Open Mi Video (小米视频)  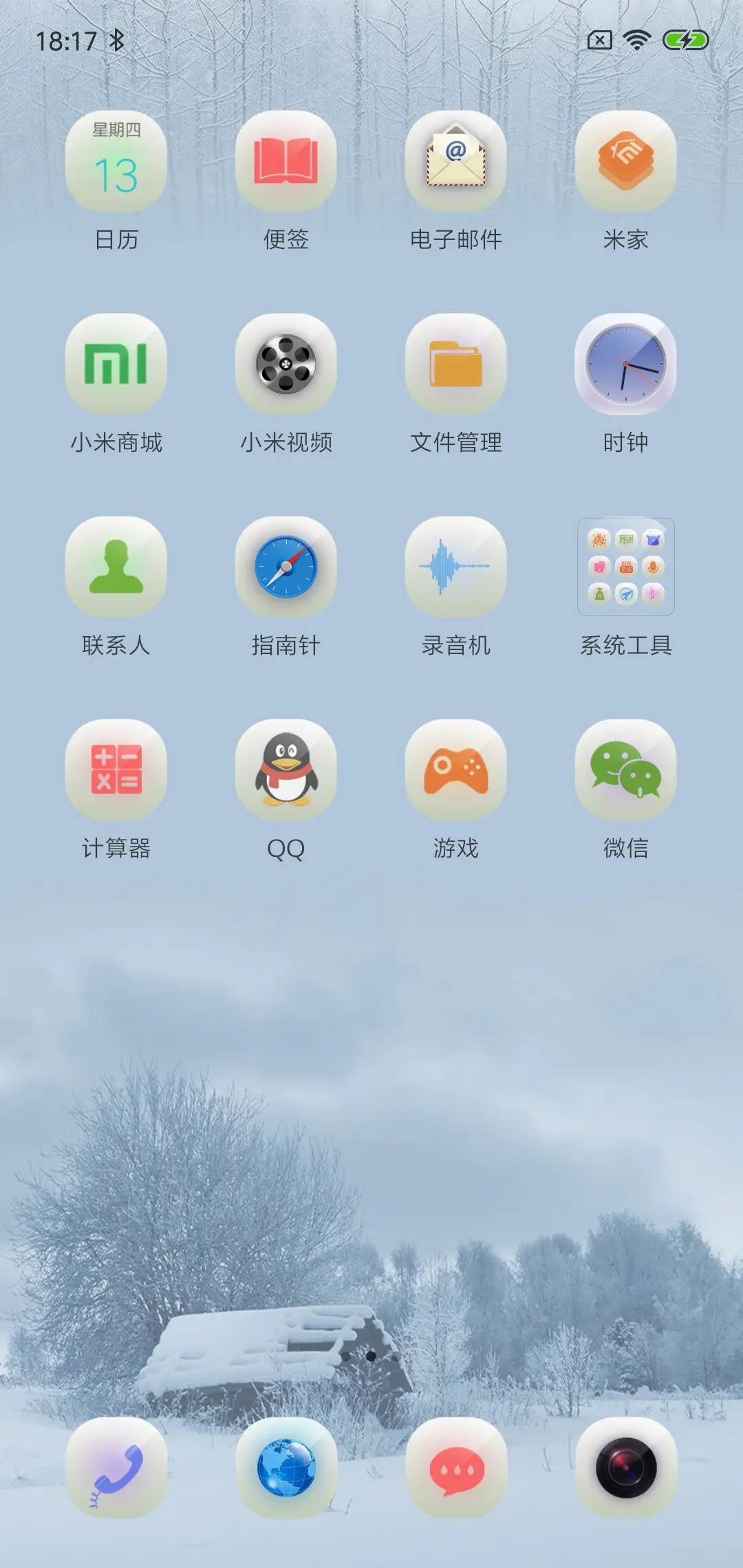(x=284, y=364)
